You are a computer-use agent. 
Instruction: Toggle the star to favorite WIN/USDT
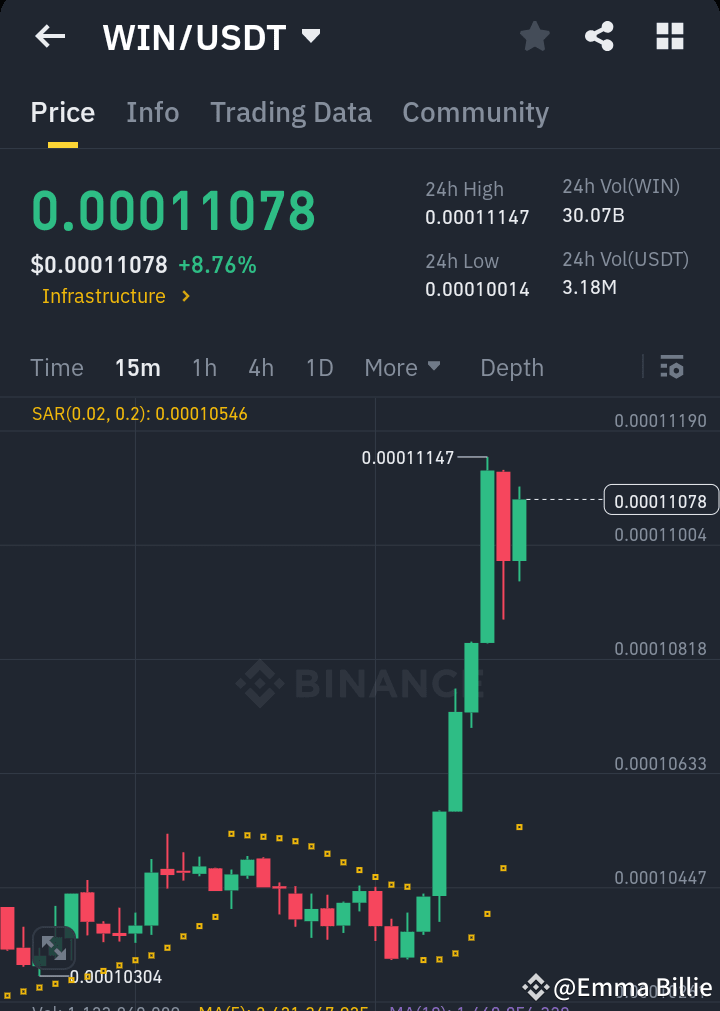coord(534,36)
